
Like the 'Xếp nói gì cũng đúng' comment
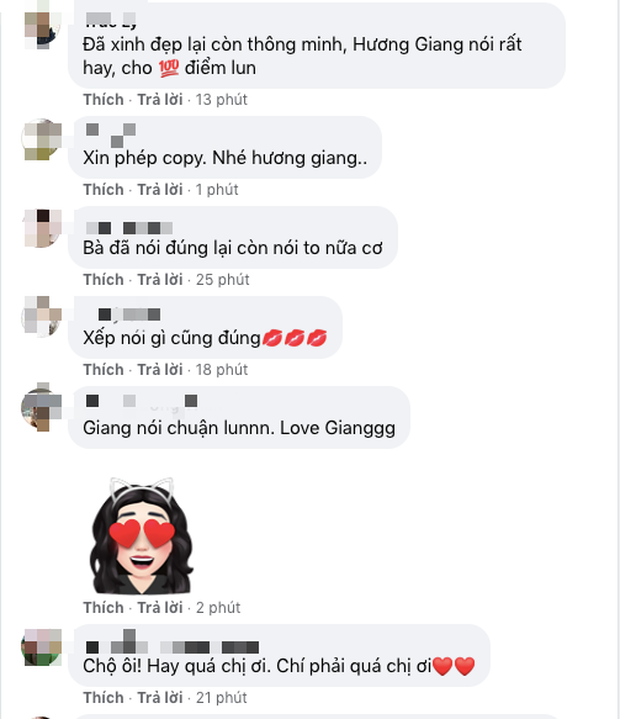click(103, 369)
